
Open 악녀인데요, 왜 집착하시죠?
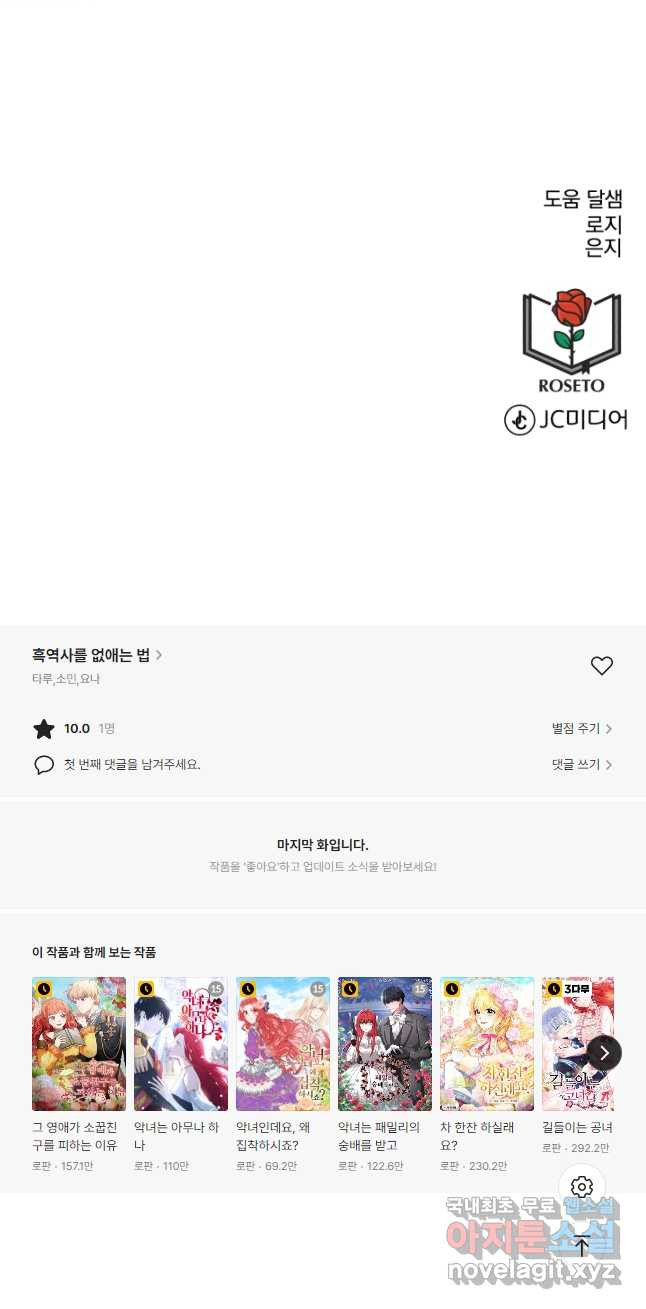pos(283,1044)
